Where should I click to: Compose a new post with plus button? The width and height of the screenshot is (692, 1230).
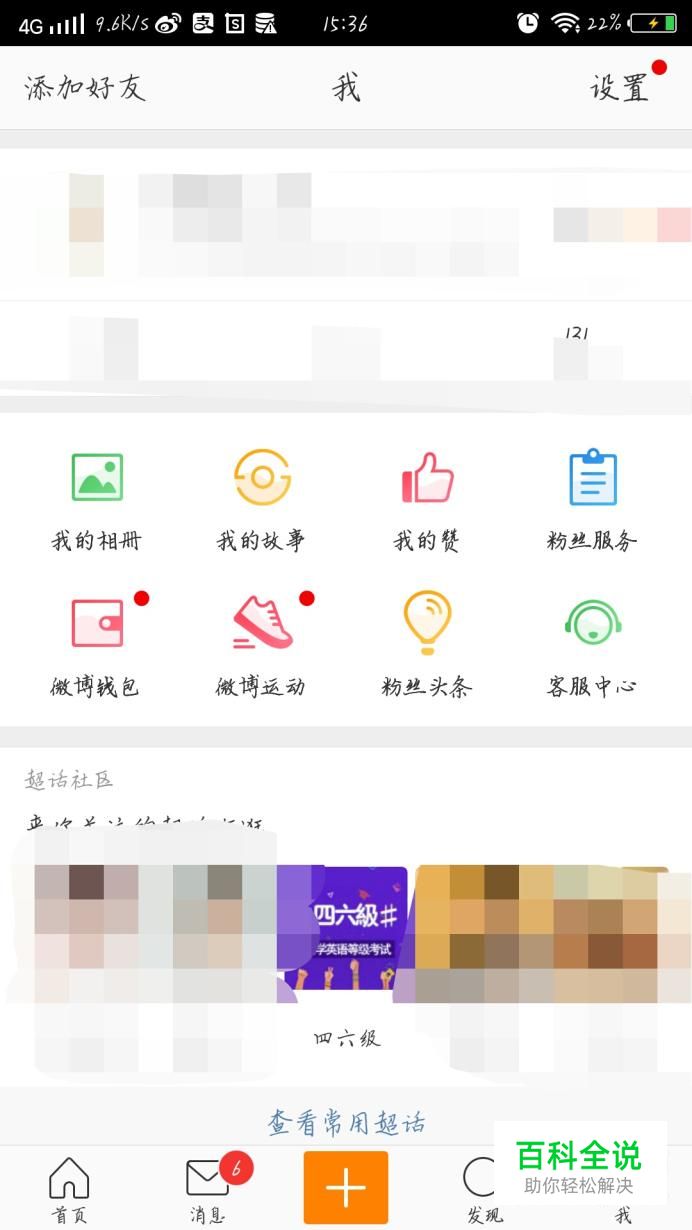[346, 1187]
